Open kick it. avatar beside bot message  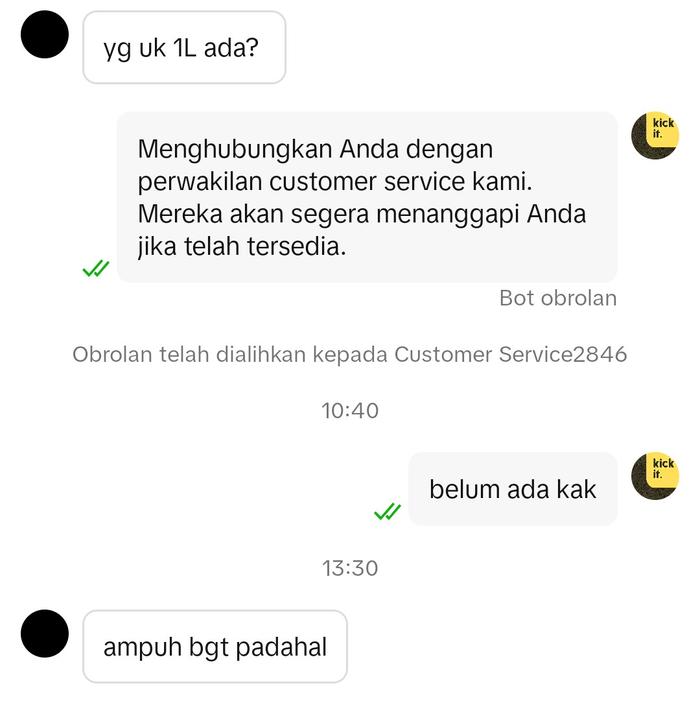655,135
